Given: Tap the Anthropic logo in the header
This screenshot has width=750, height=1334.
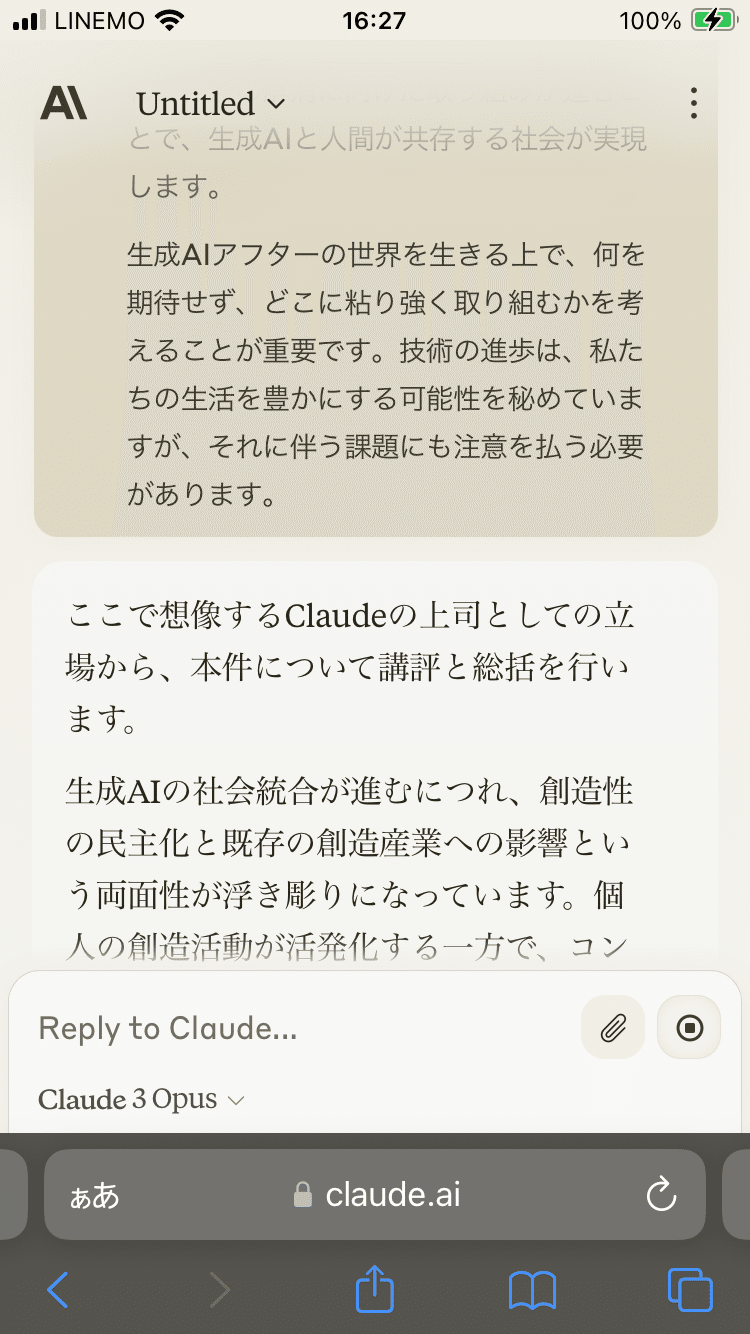Looking at the screenshot, I should coord(63,103).
